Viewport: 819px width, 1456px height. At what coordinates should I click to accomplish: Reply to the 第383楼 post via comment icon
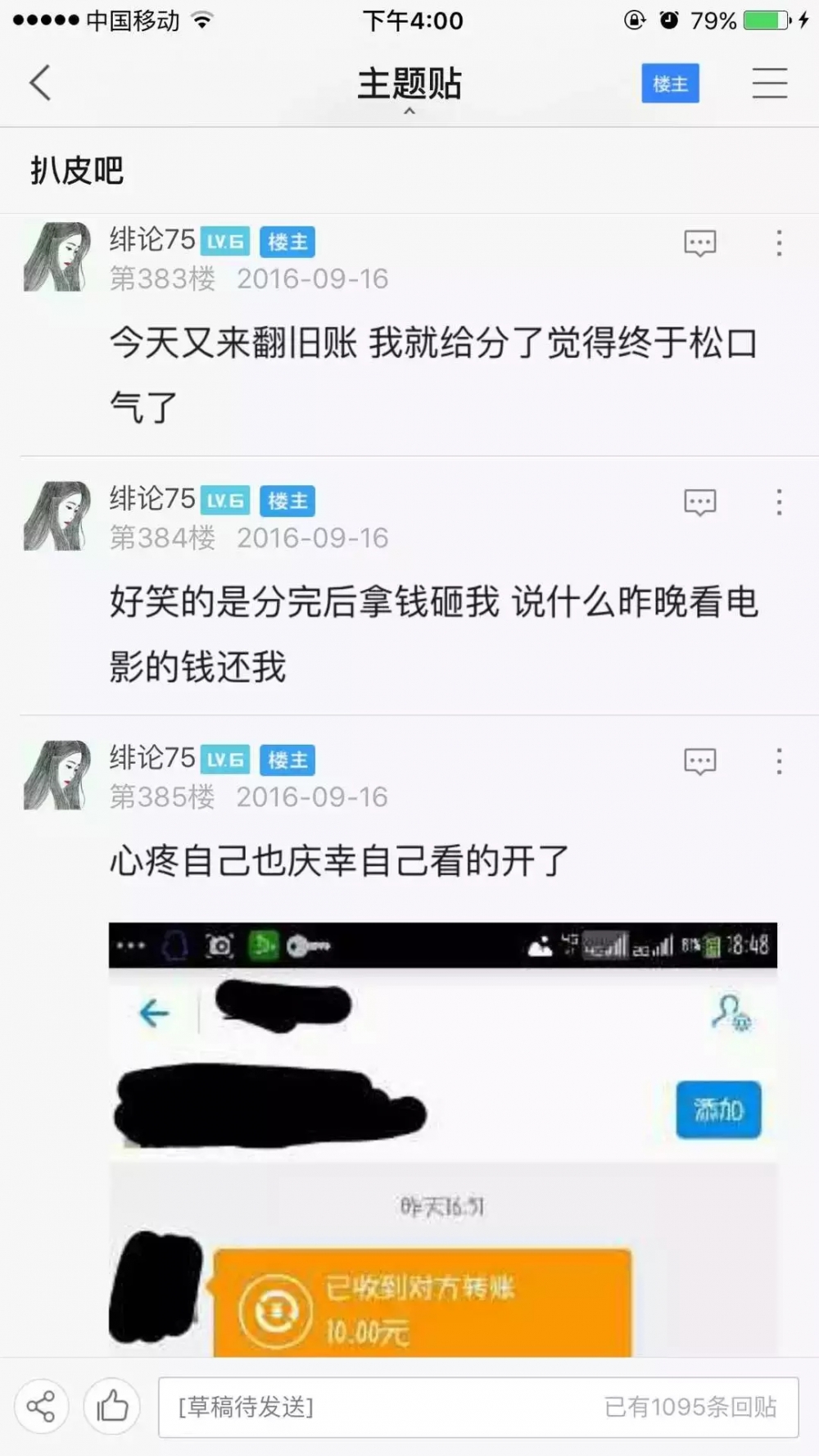(700, 243)
